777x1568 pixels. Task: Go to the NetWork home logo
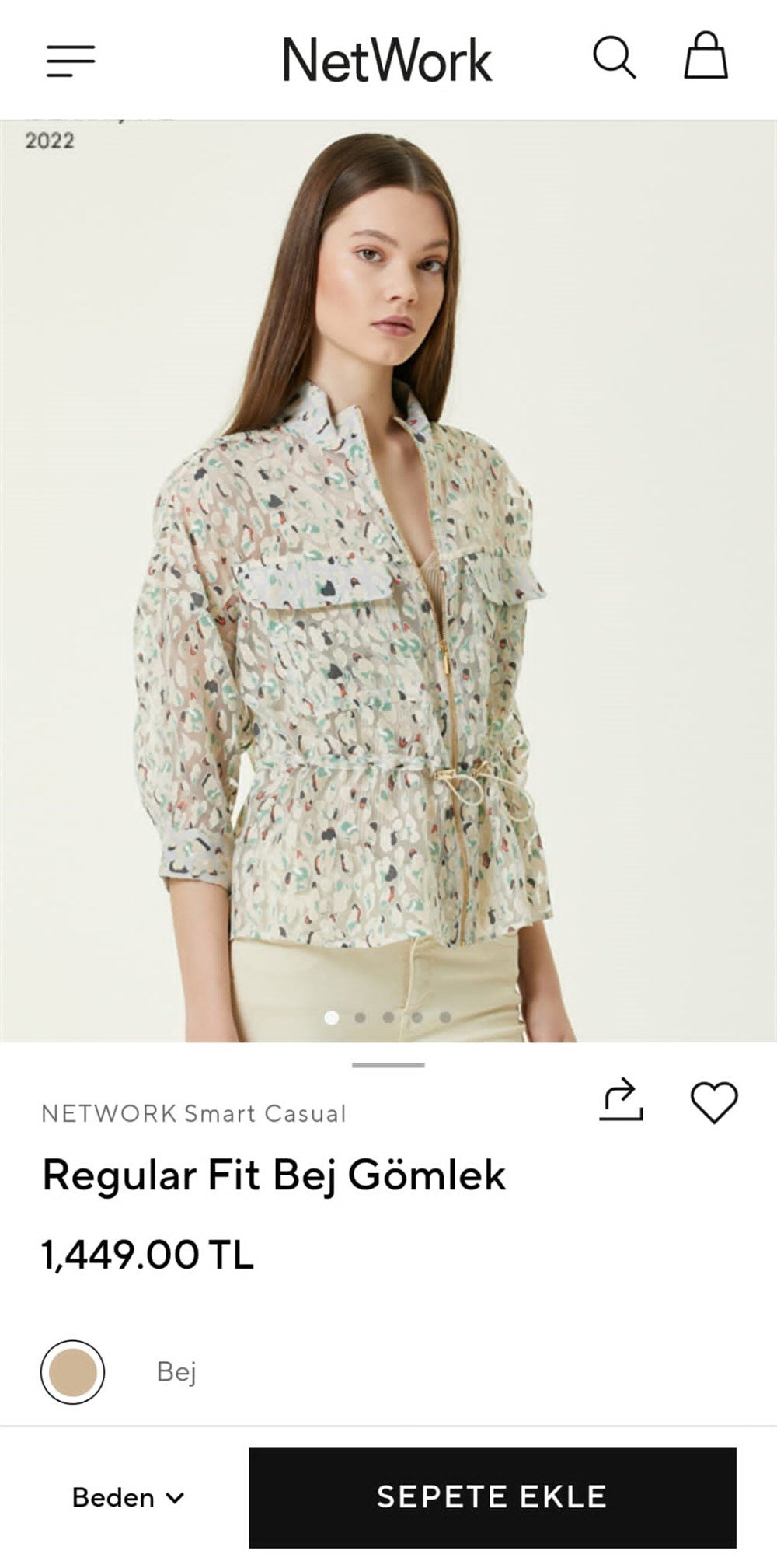point(387,61)
